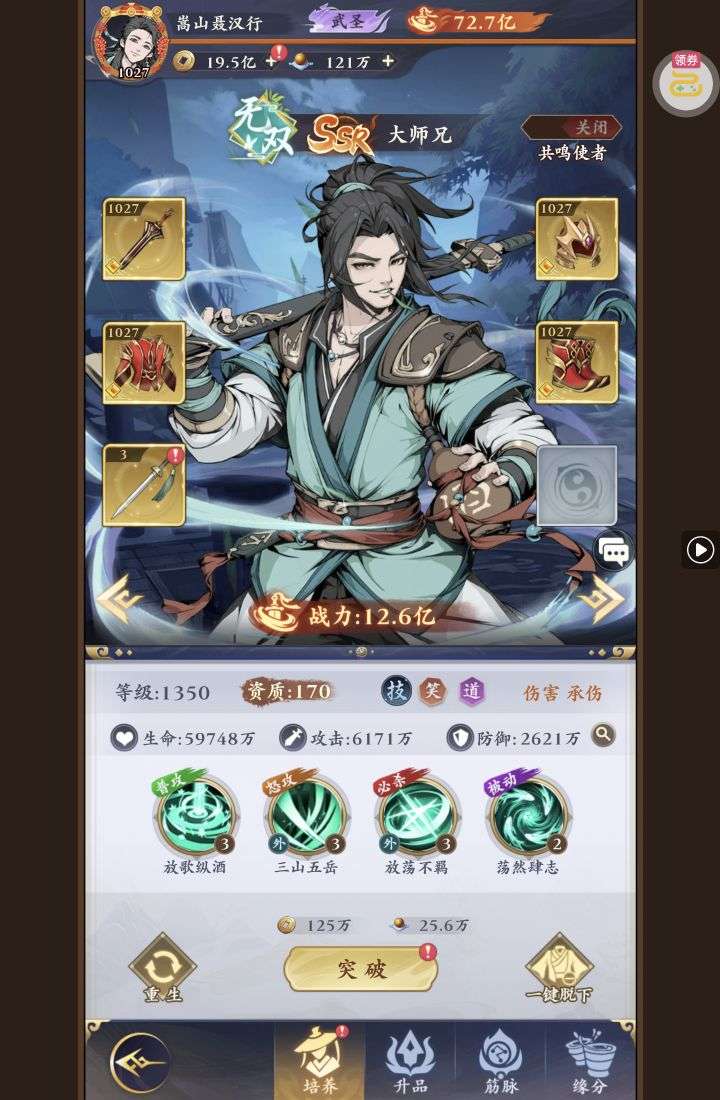Open the 三山五岳 skill details
The image size is (720, 1100).
click(x=306, y=817)
